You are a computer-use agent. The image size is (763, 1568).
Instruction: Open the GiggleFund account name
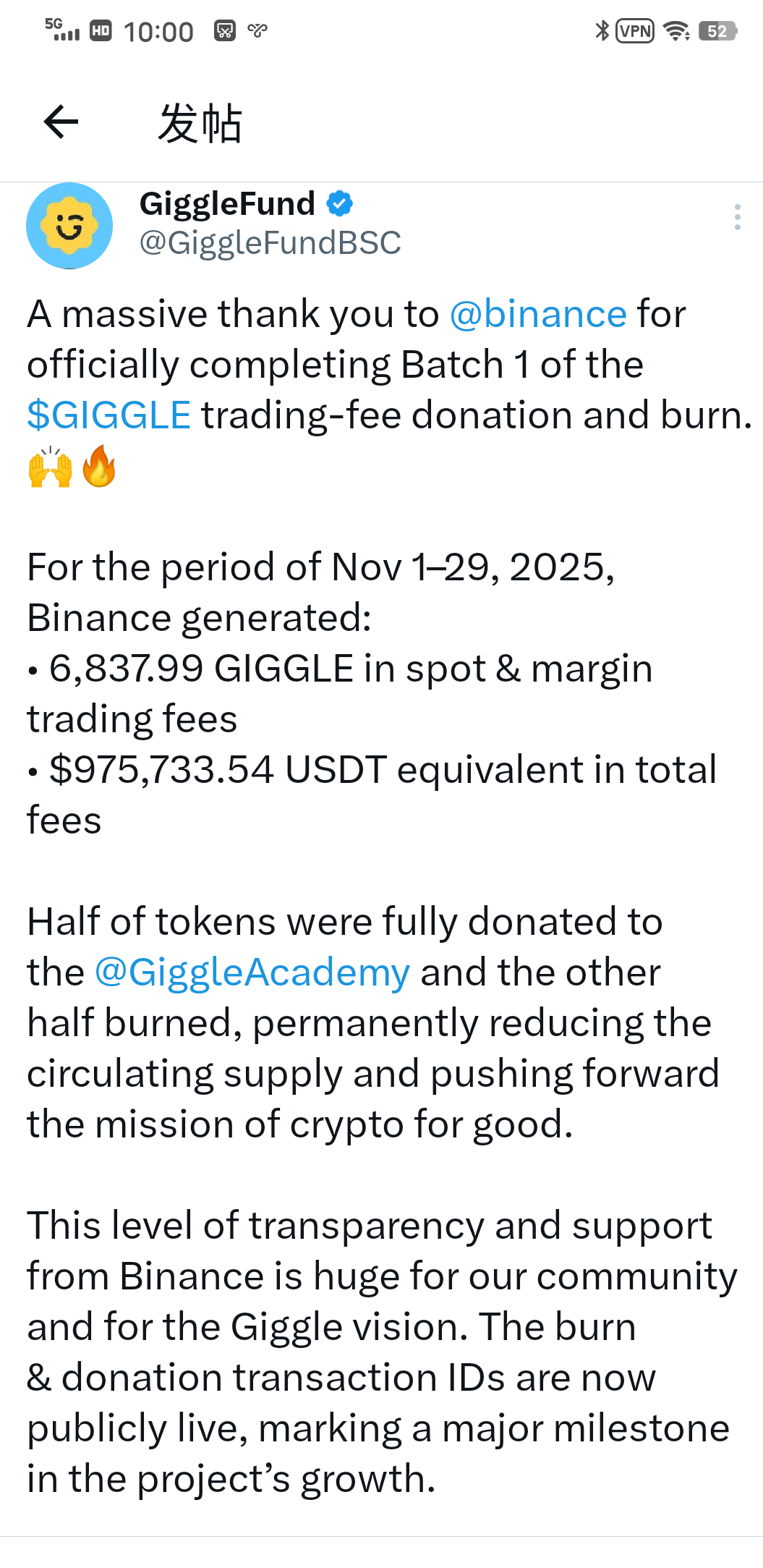pos(227,204)
